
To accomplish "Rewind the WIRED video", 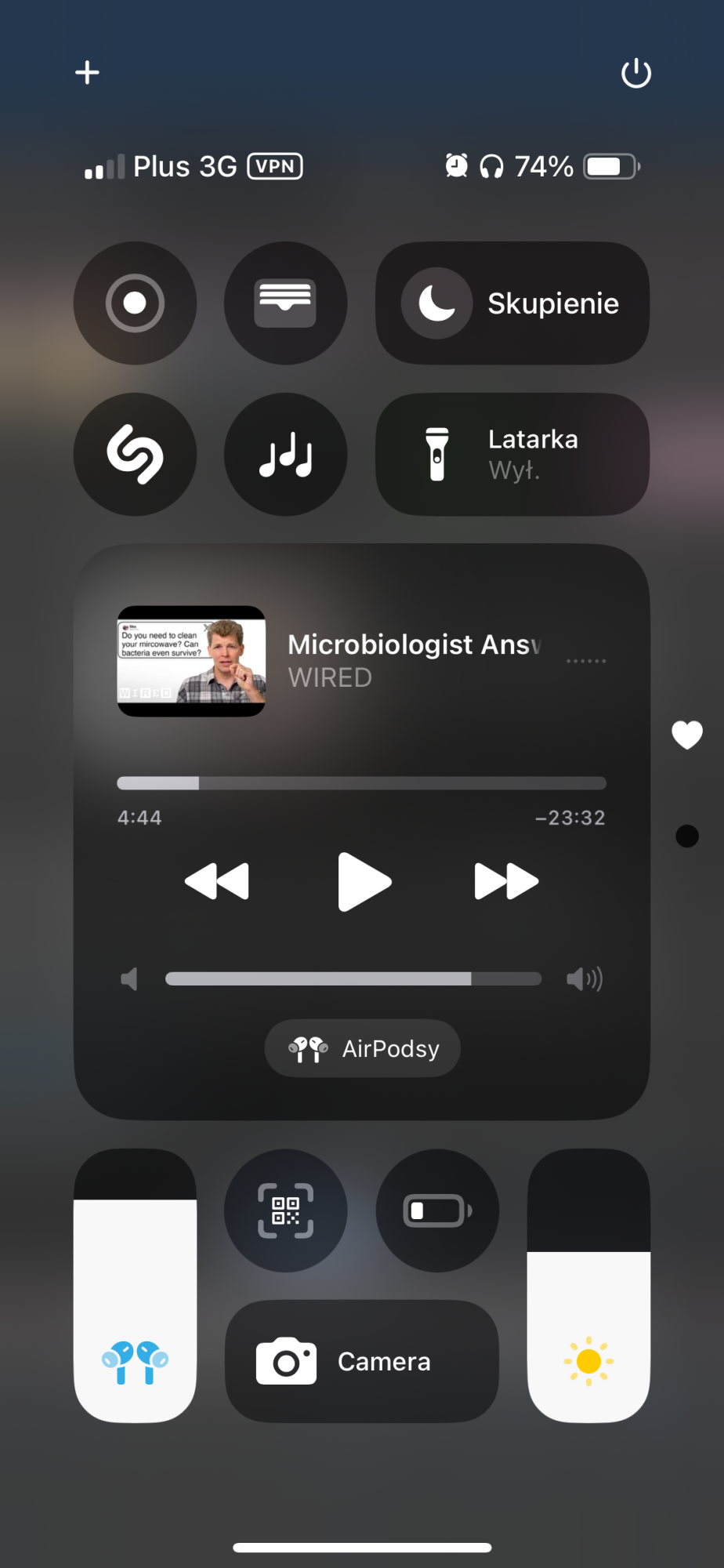I will 217,881.
